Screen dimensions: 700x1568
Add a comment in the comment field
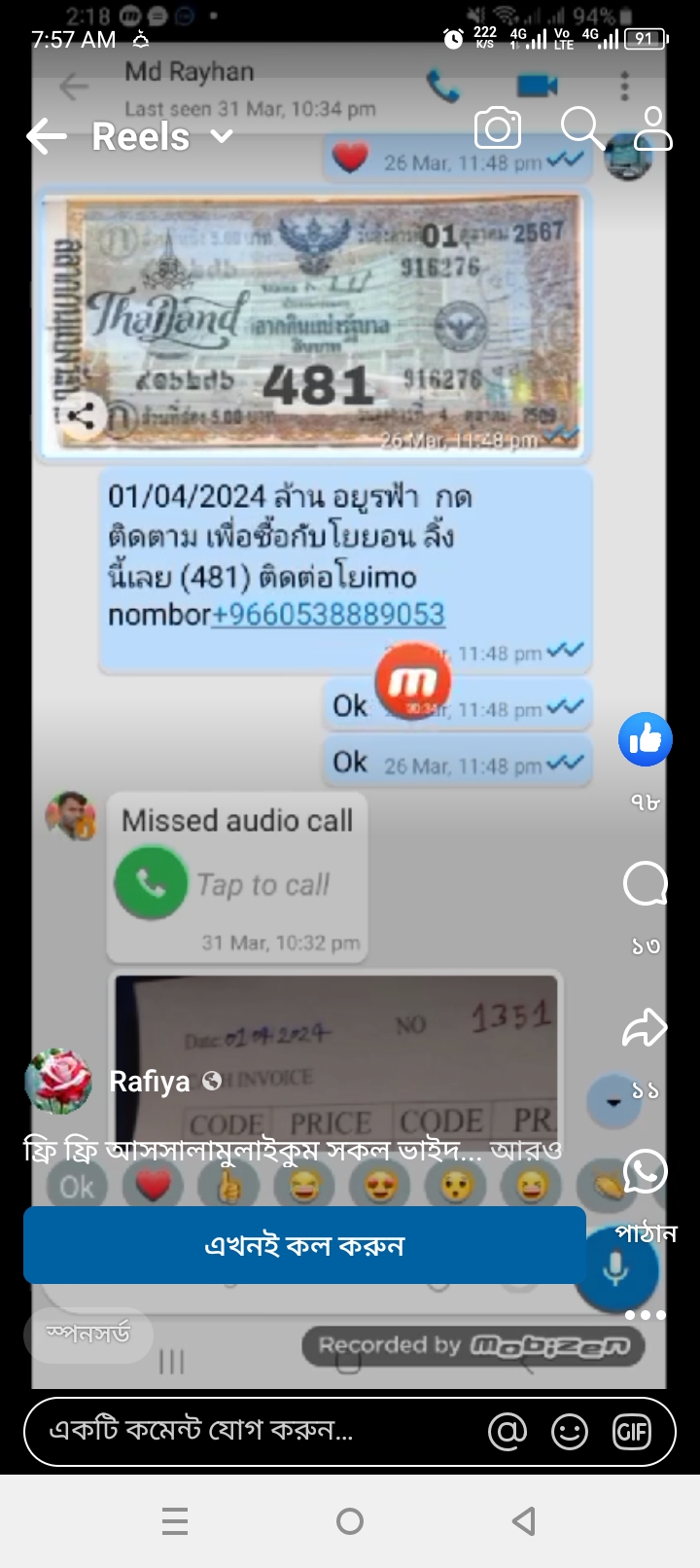(x=253, y=1431)
